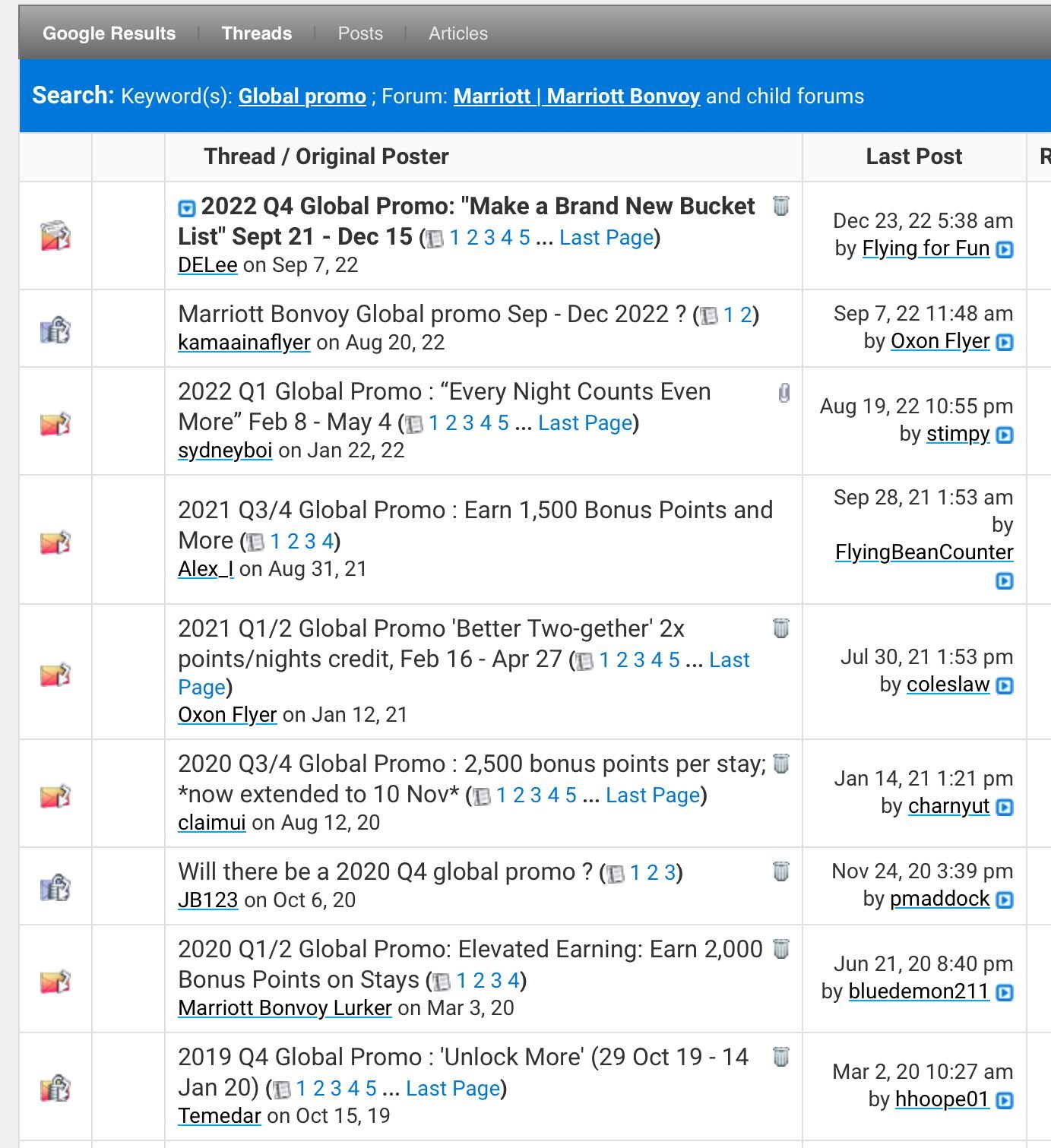Jump to last post by Oxon Flyer
The image size is (1051, 1148).
1004,342
